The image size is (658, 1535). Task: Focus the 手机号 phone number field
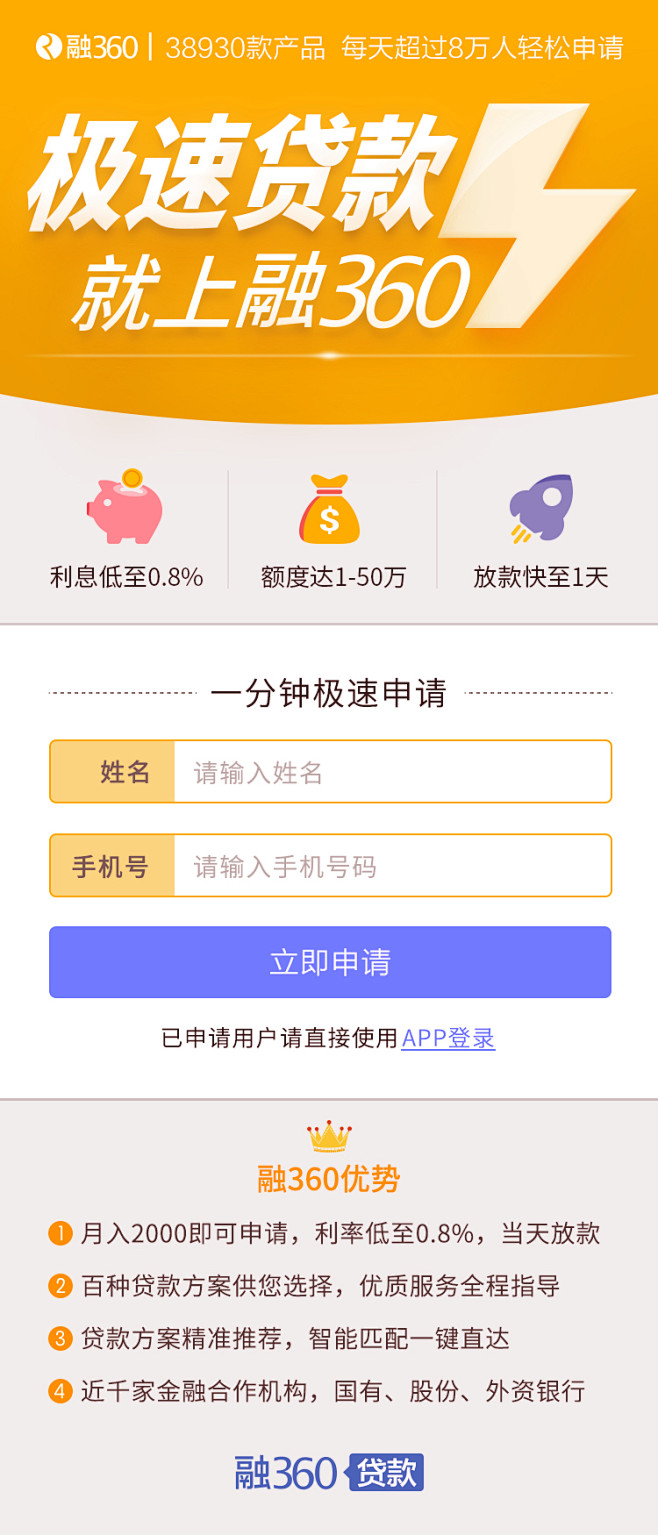click(390, 866)
